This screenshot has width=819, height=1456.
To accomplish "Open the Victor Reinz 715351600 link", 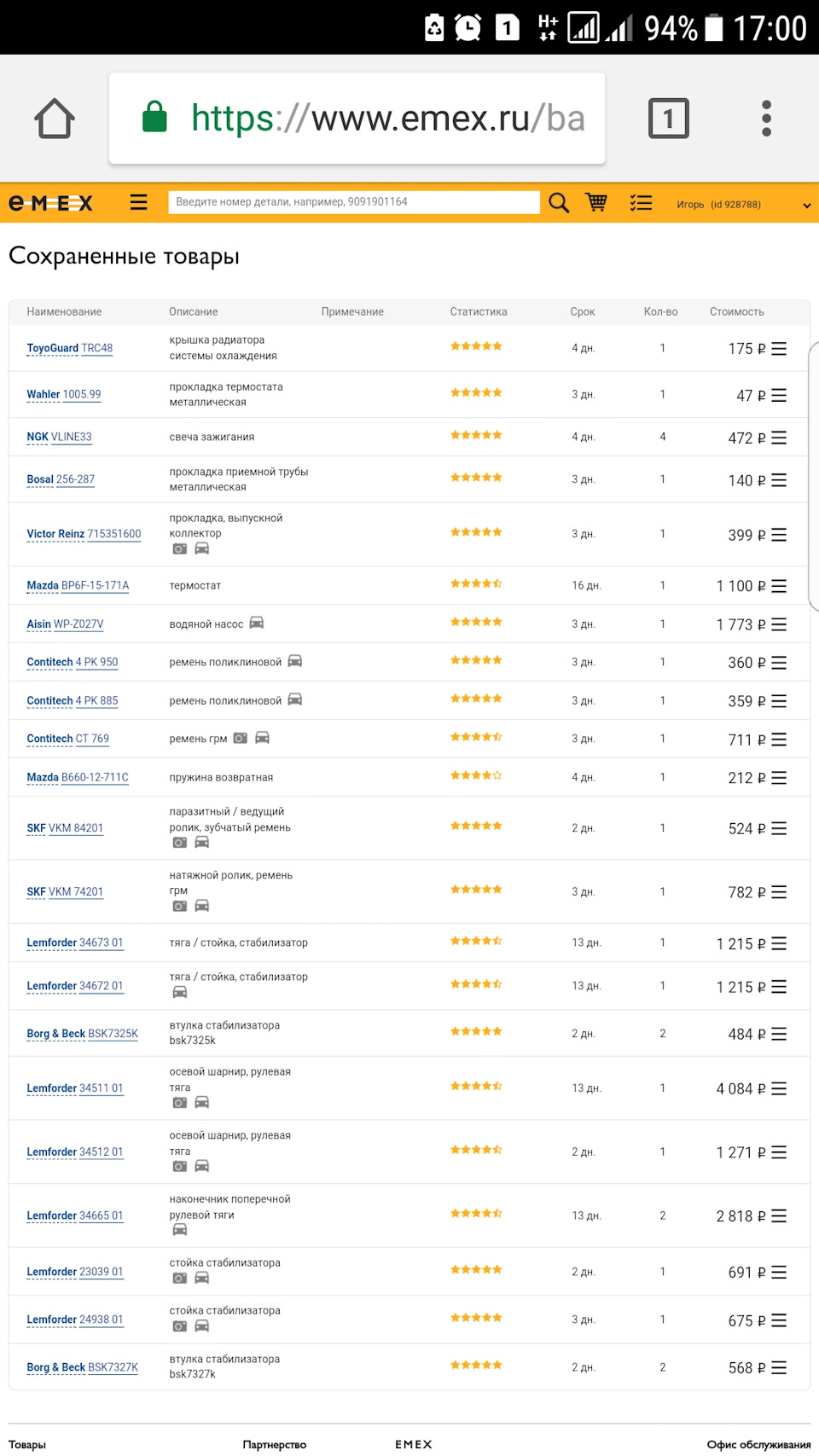I will pos(84,534).
